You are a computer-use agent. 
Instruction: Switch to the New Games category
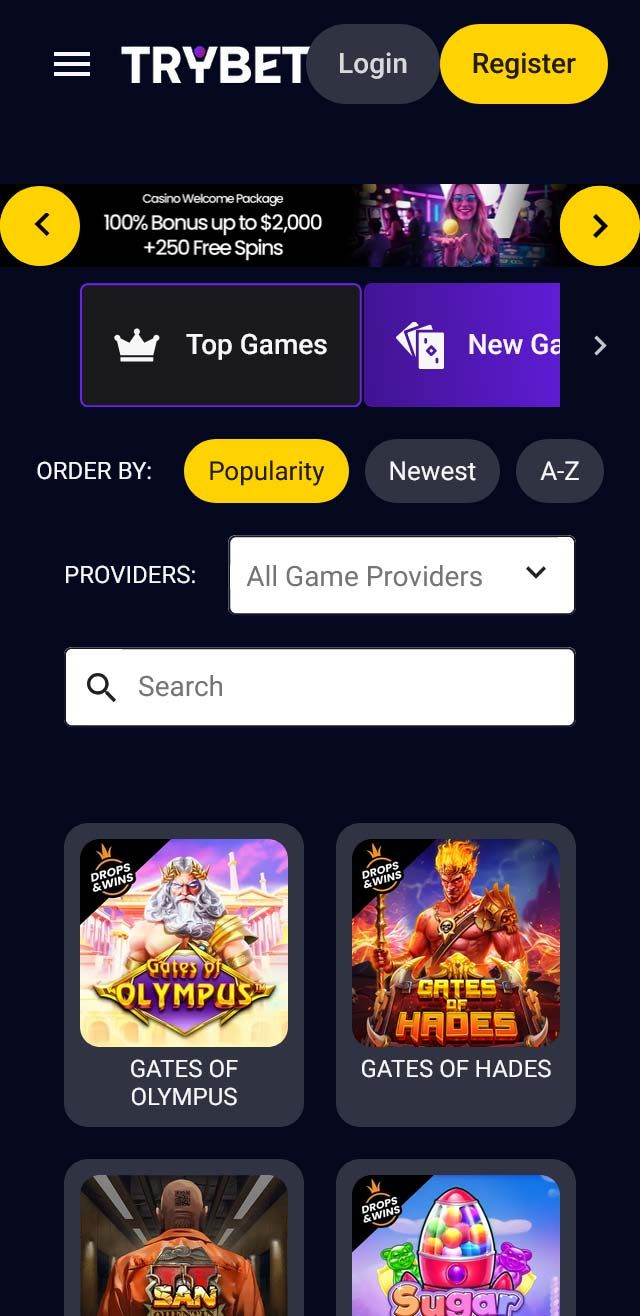coord(462,345)
